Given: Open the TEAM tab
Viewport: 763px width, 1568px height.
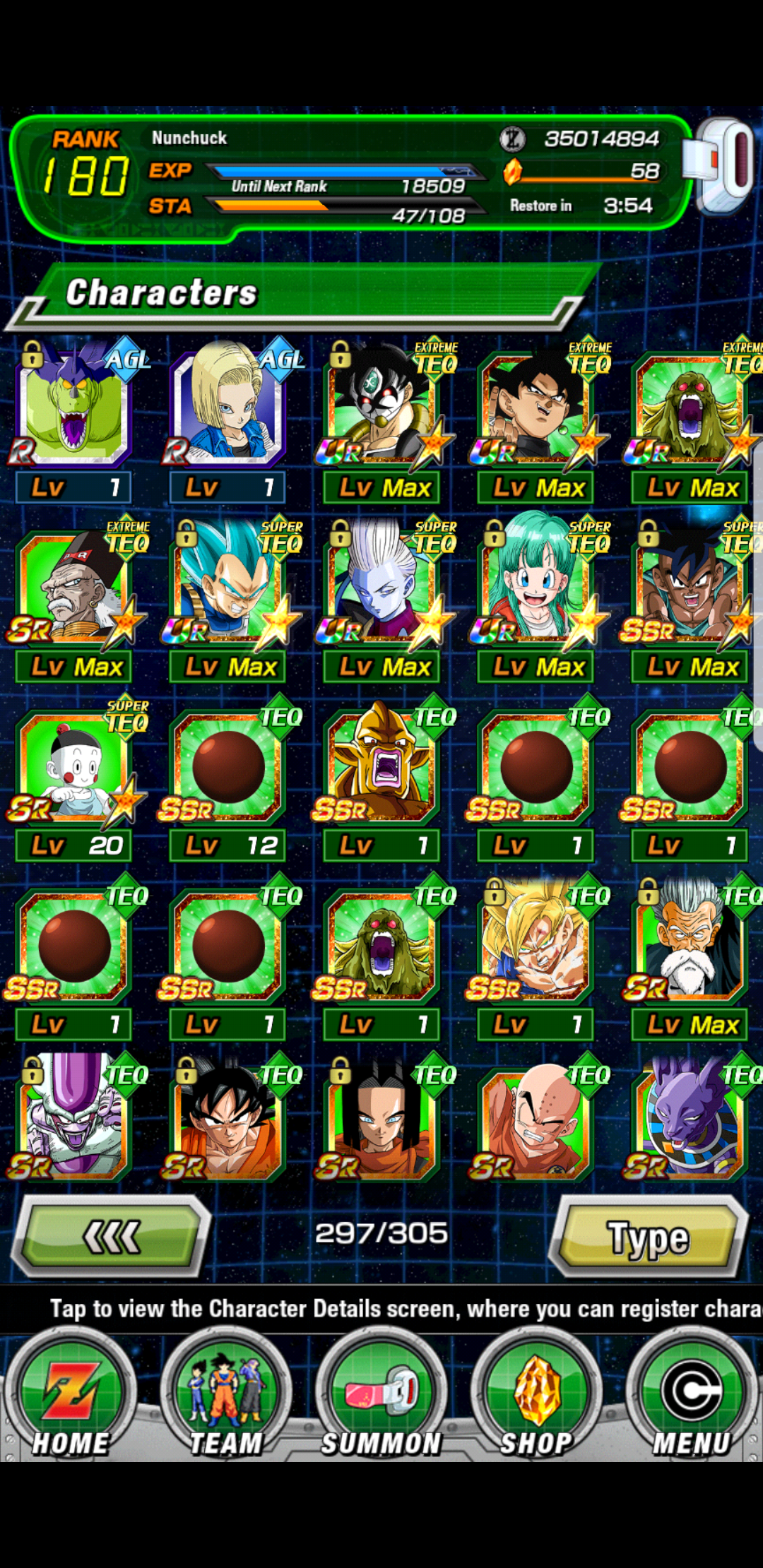Looking at the screenshot, I should [x=226, y=1396].
